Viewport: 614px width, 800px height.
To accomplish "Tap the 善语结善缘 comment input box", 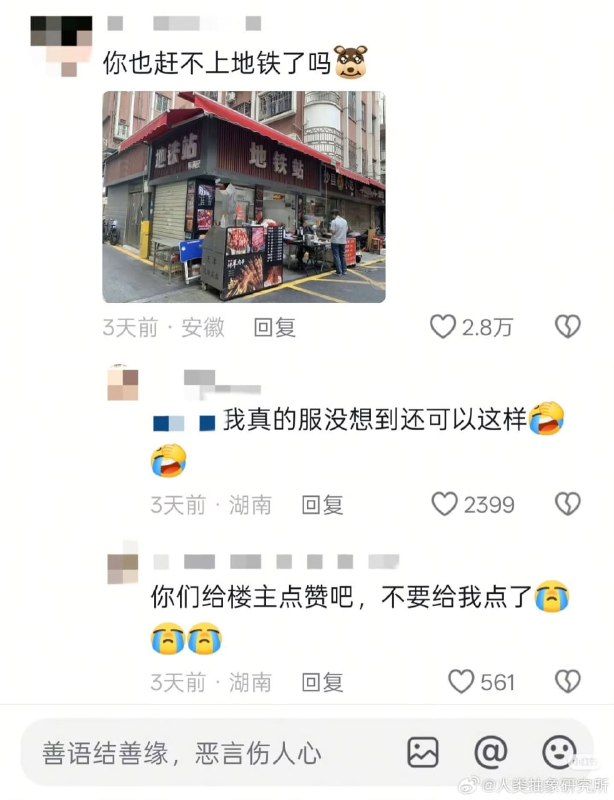I will 200,752.
